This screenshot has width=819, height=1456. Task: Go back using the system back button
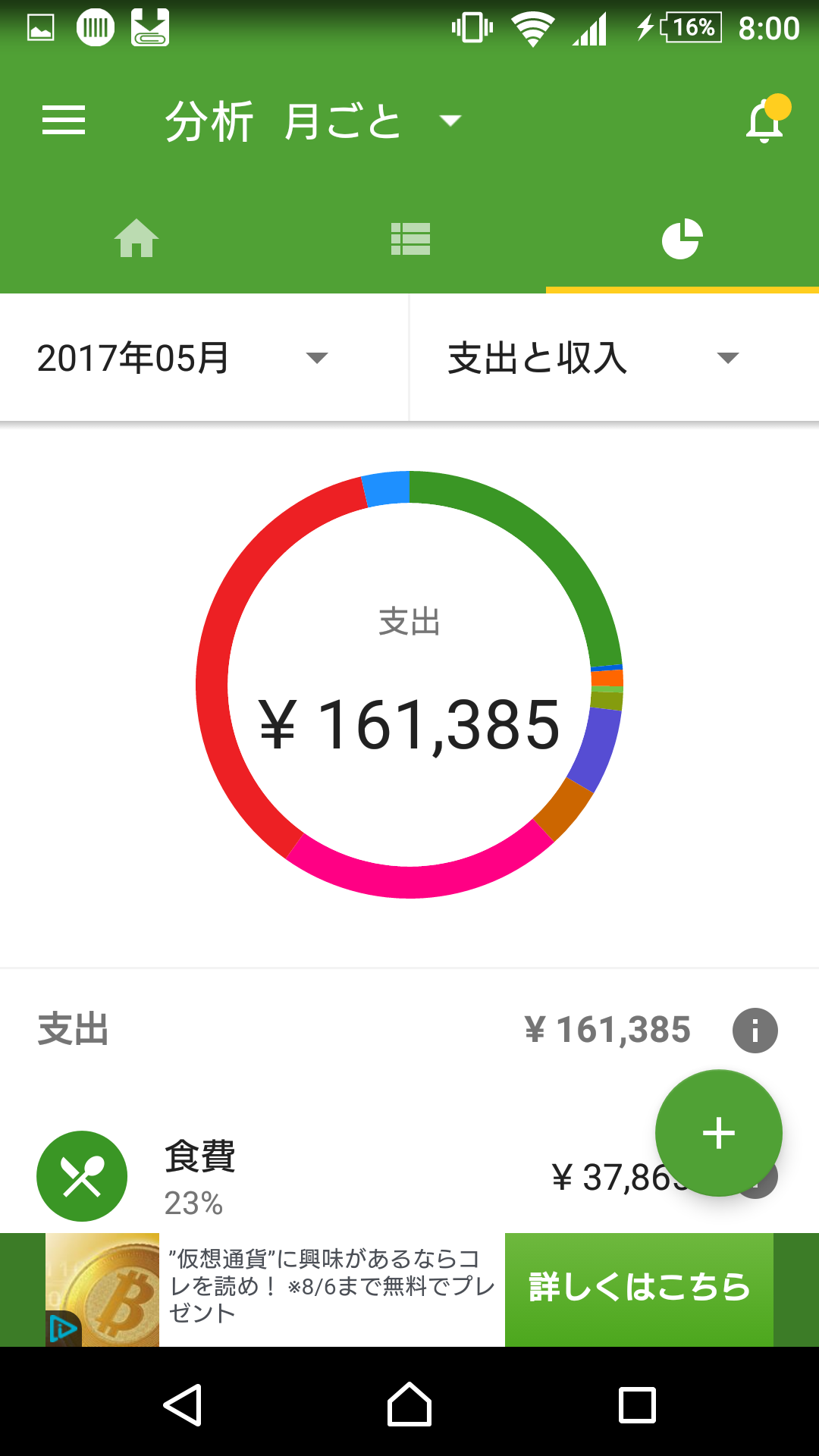(182, 1405)
